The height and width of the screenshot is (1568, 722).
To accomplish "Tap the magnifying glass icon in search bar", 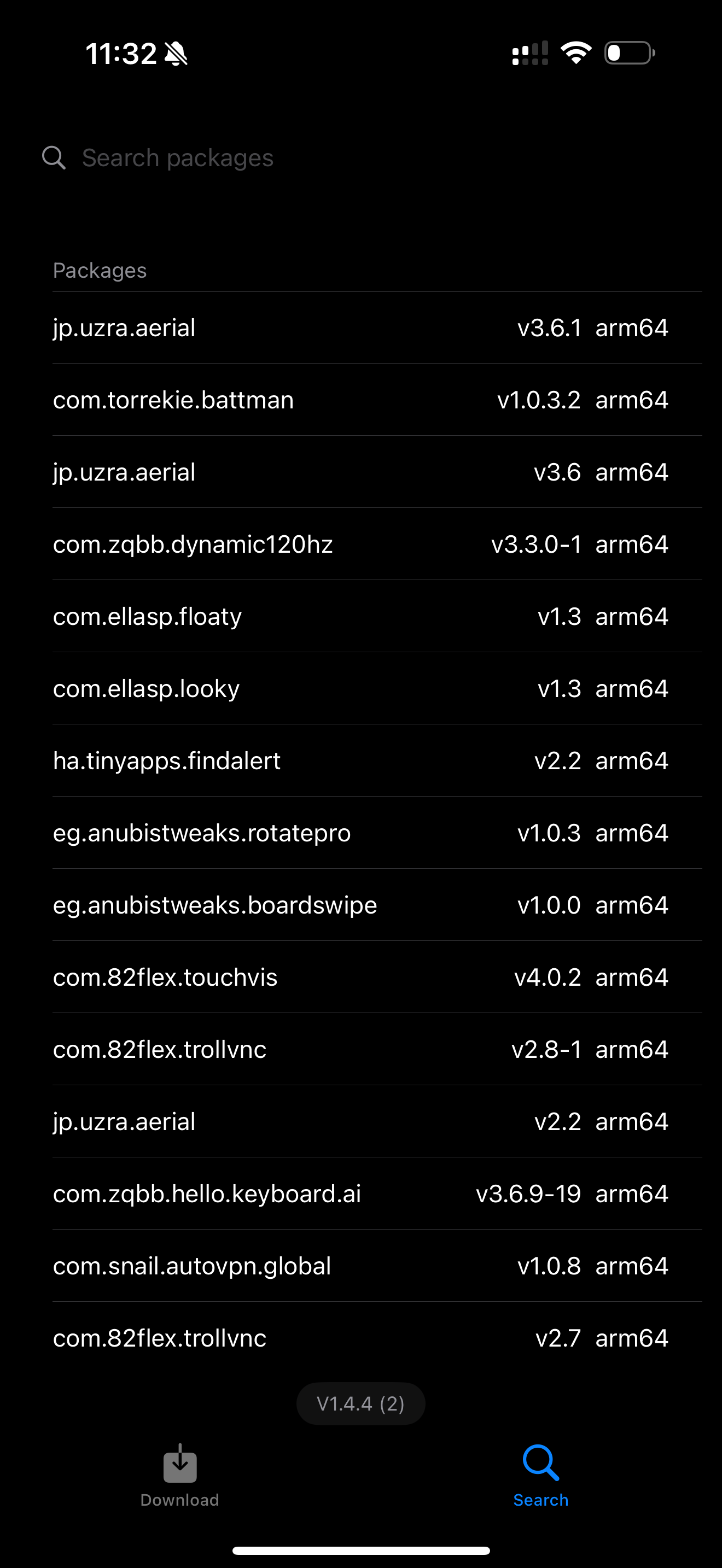I will [54, 157].
